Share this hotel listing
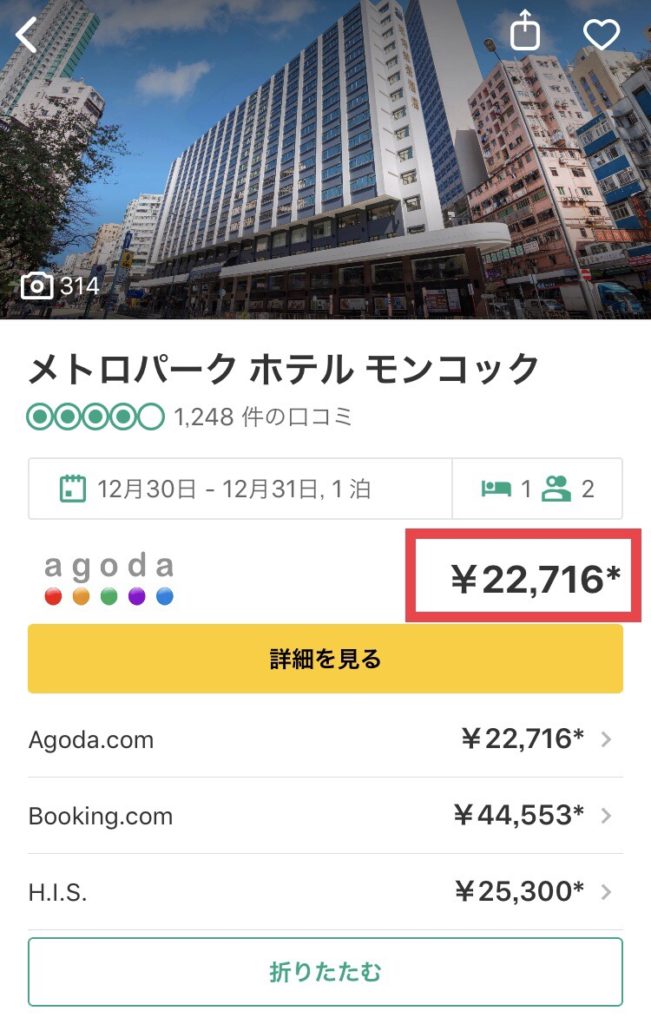The height and width of the screenshot is (1024, 651). tap(525, 32)
